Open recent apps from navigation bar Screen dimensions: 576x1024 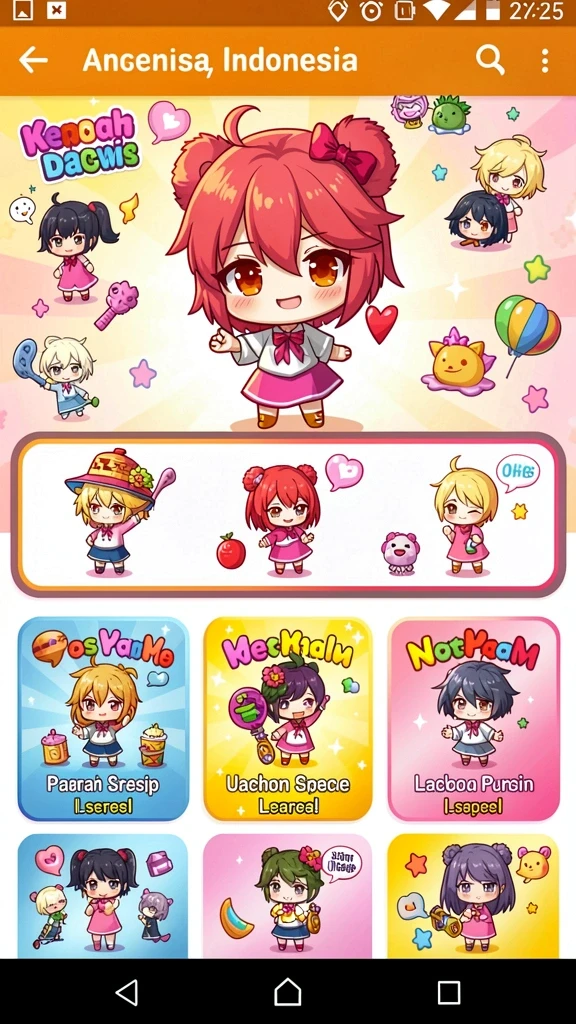449,992
